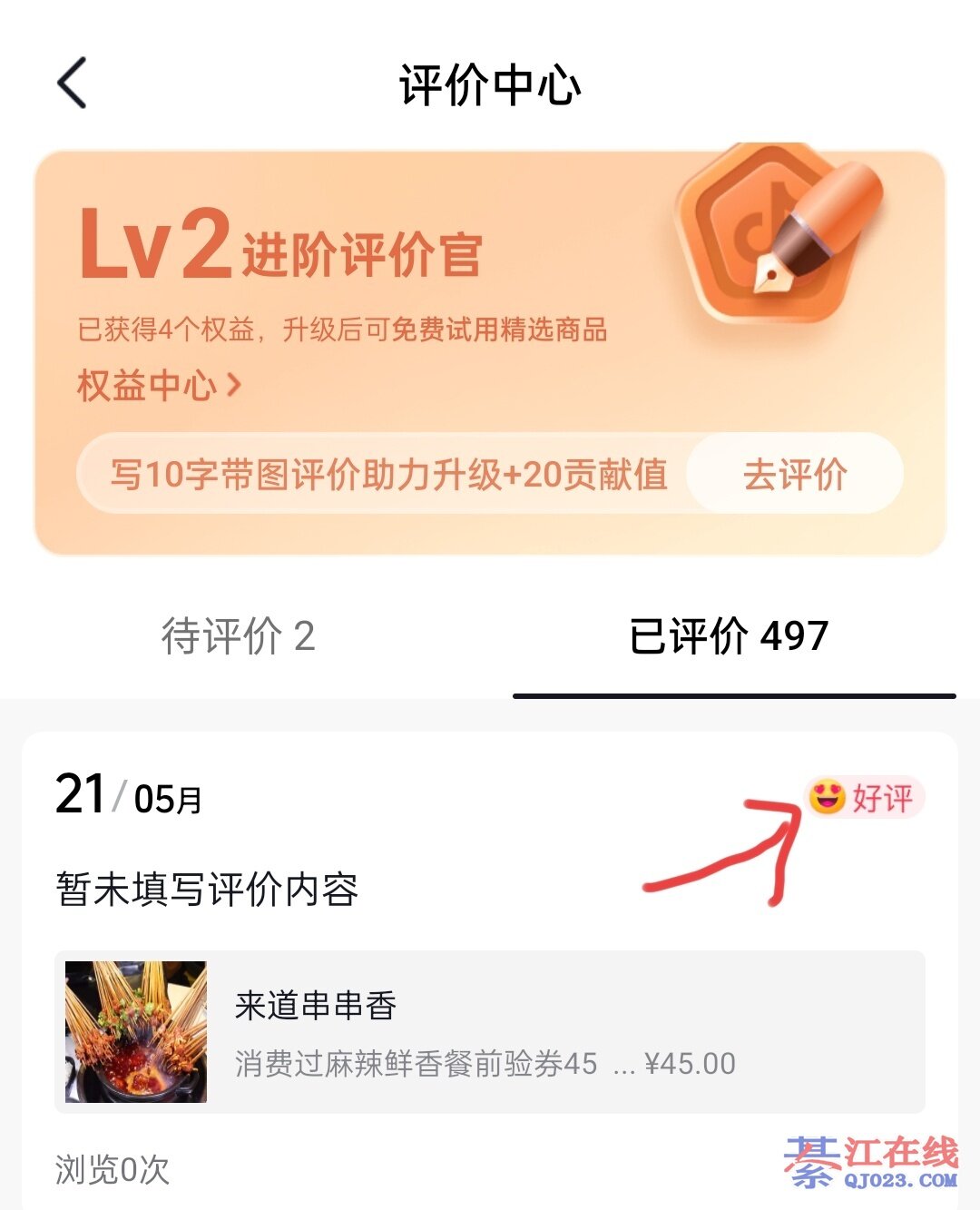The image size is (980, 1210).
Task: Open the 权益中心 link
Action: click(x=159, y=386)
